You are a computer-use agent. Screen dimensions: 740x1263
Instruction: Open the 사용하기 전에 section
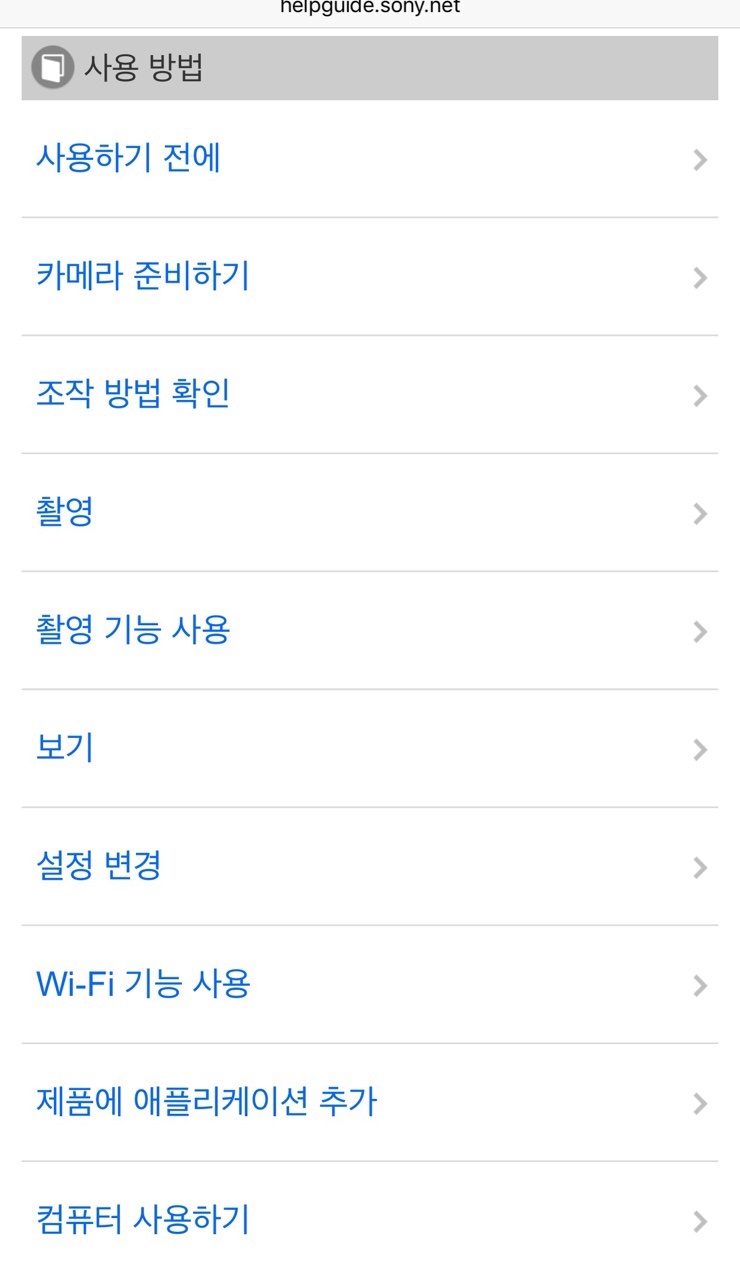tap(128, 159)
